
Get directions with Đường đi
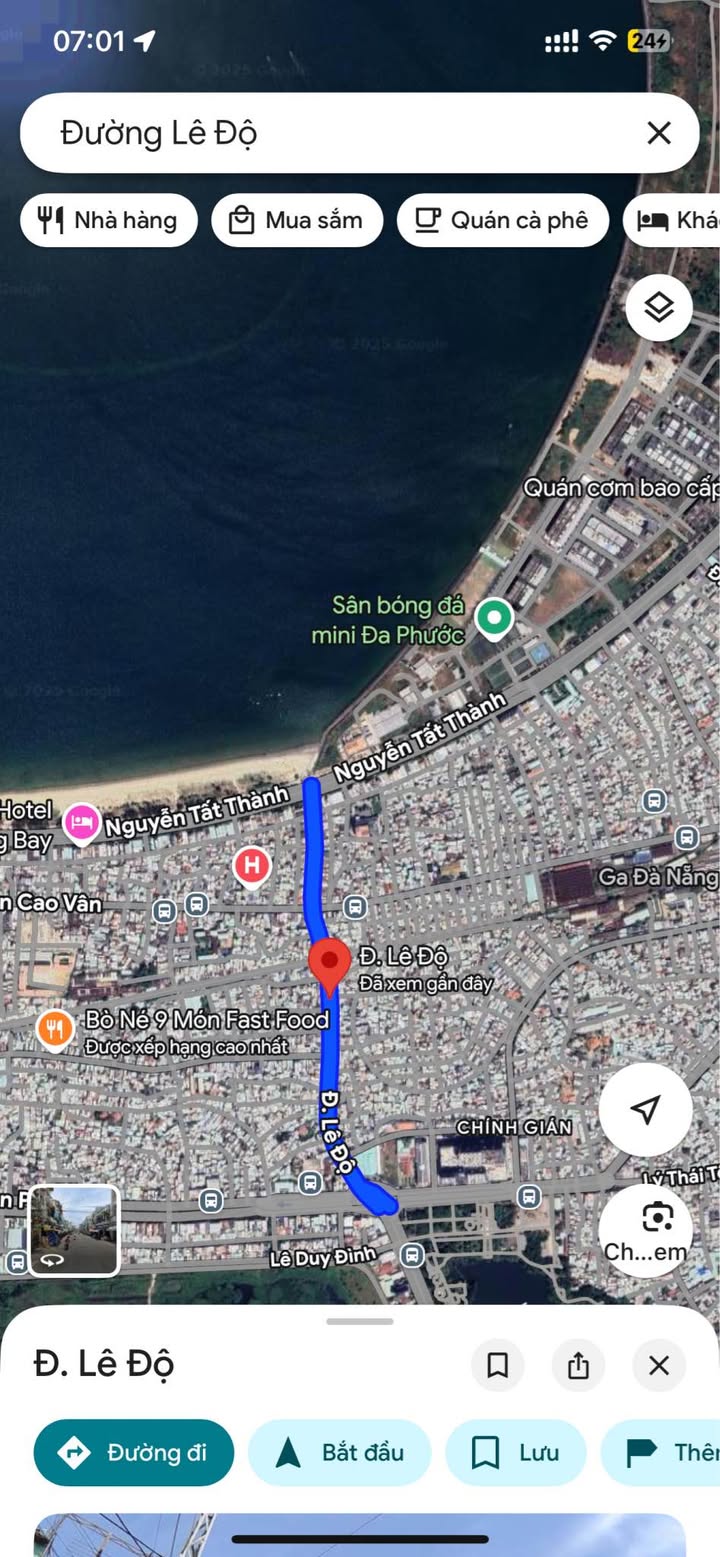[x=134, y=1452]
